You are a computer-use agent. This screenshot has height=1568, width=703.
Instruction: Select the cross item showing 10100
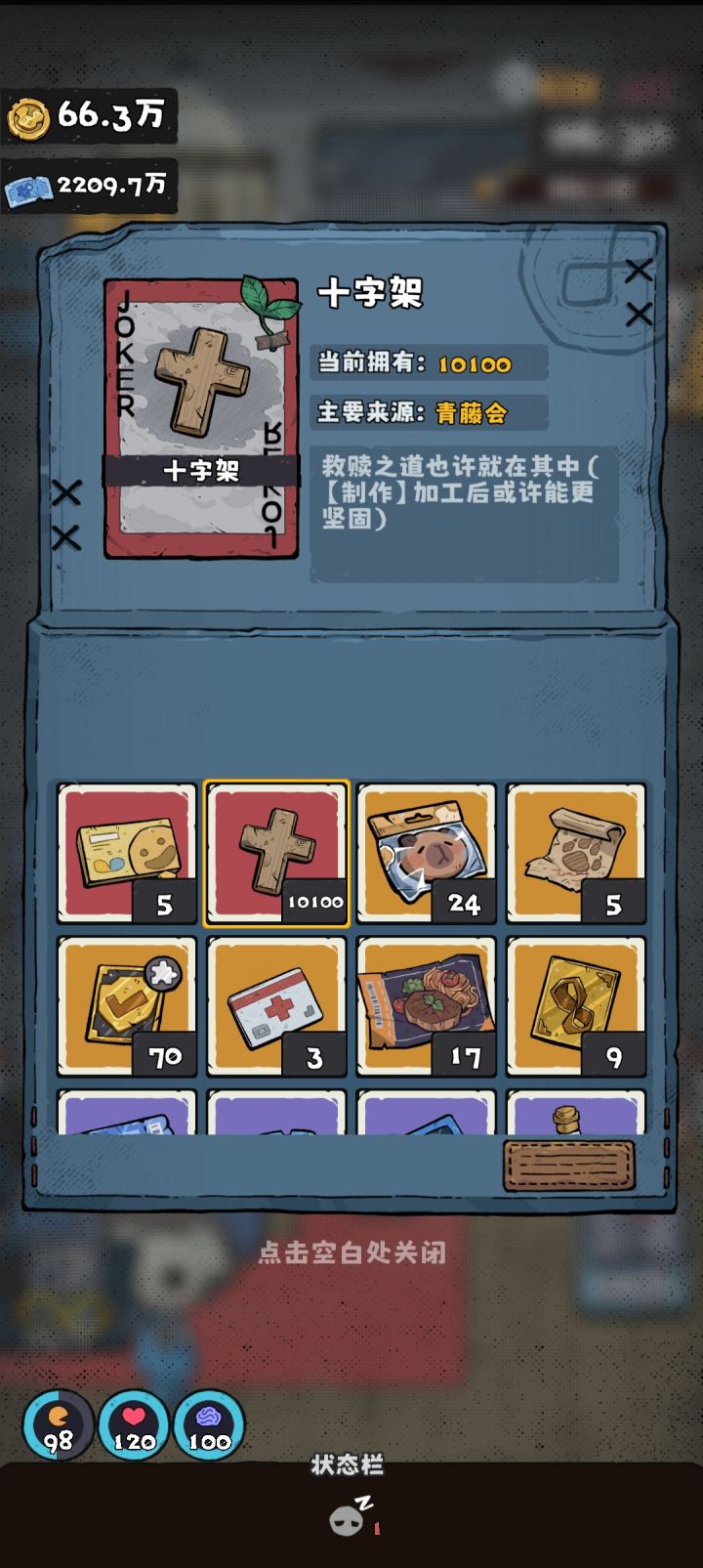[275, 853]
